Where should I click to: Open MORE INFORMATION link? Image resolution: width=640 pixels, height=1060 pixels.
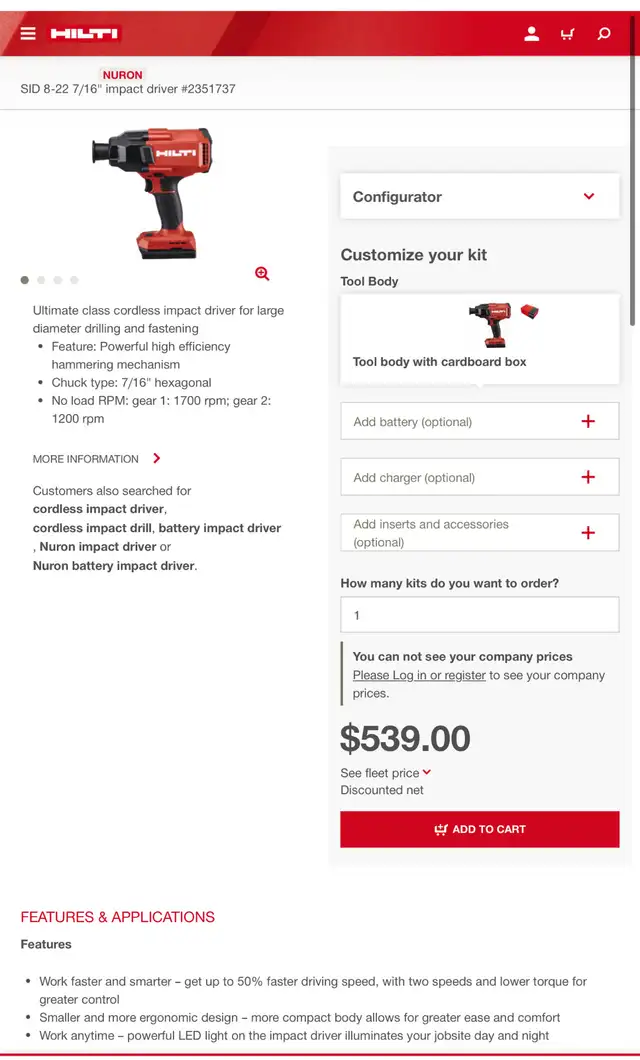(97, 458)
